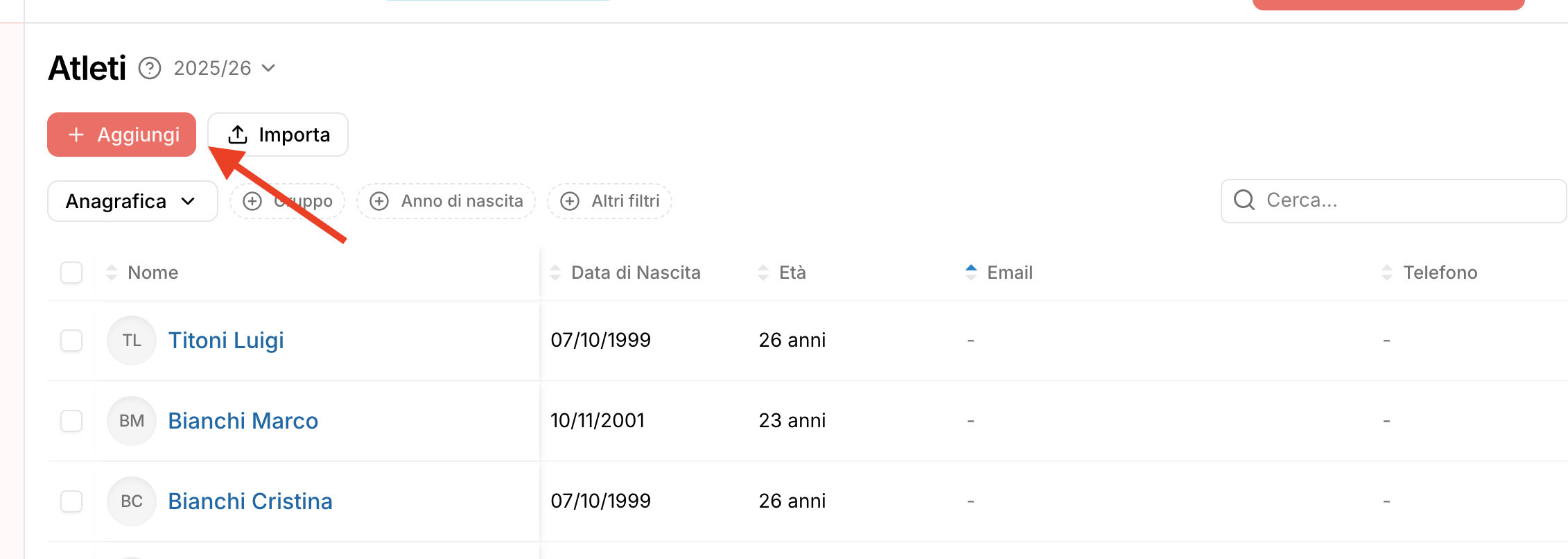This screenshot has height=559, width=1568.
Task: Open Altri filtri options
Action: click(x=609, y=201)
